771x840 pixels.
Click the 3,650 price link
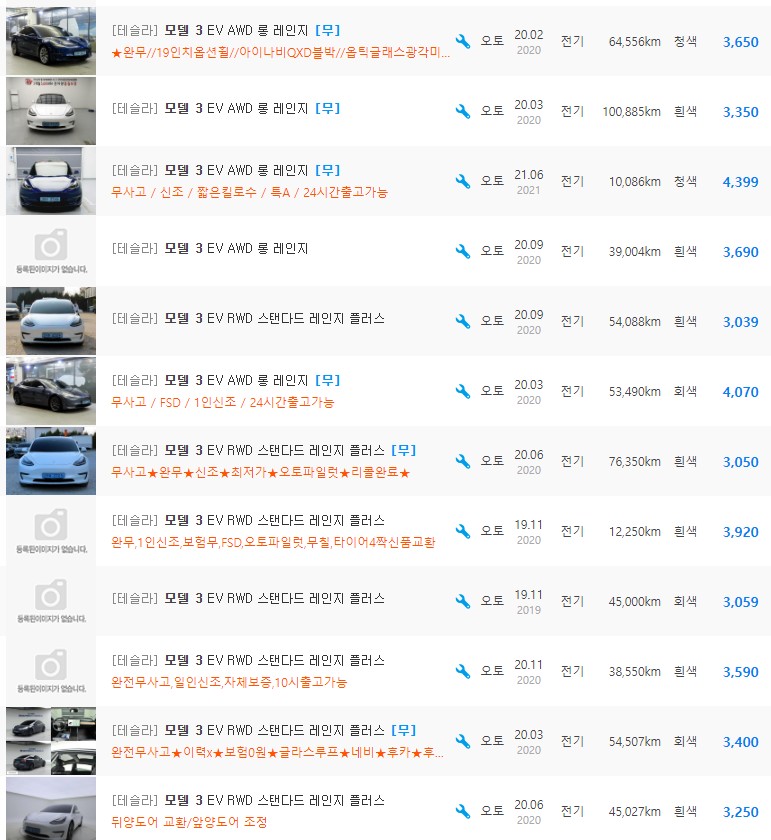(x=740, y=43)
